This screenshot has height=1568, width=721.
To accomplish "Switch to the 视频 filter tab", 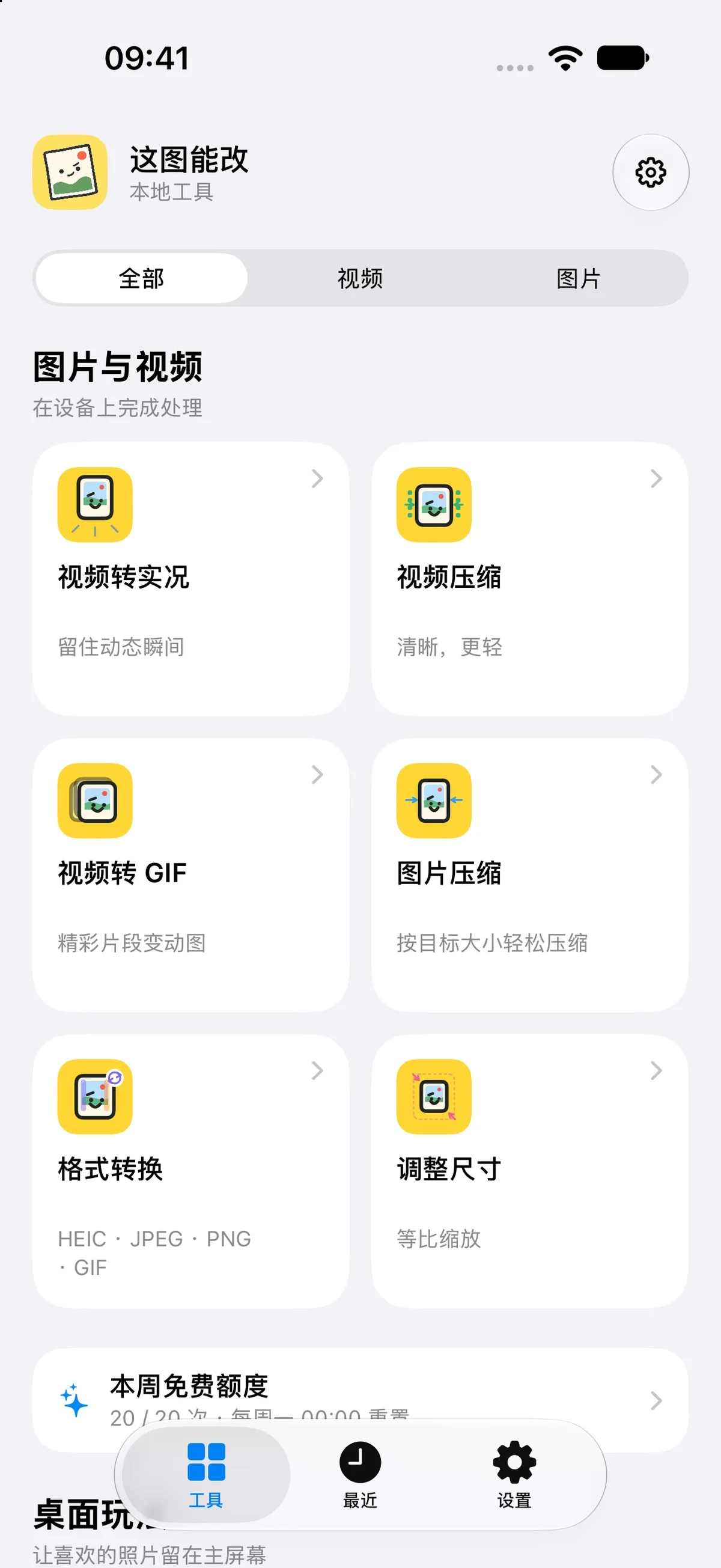I will tap(360, 279).
